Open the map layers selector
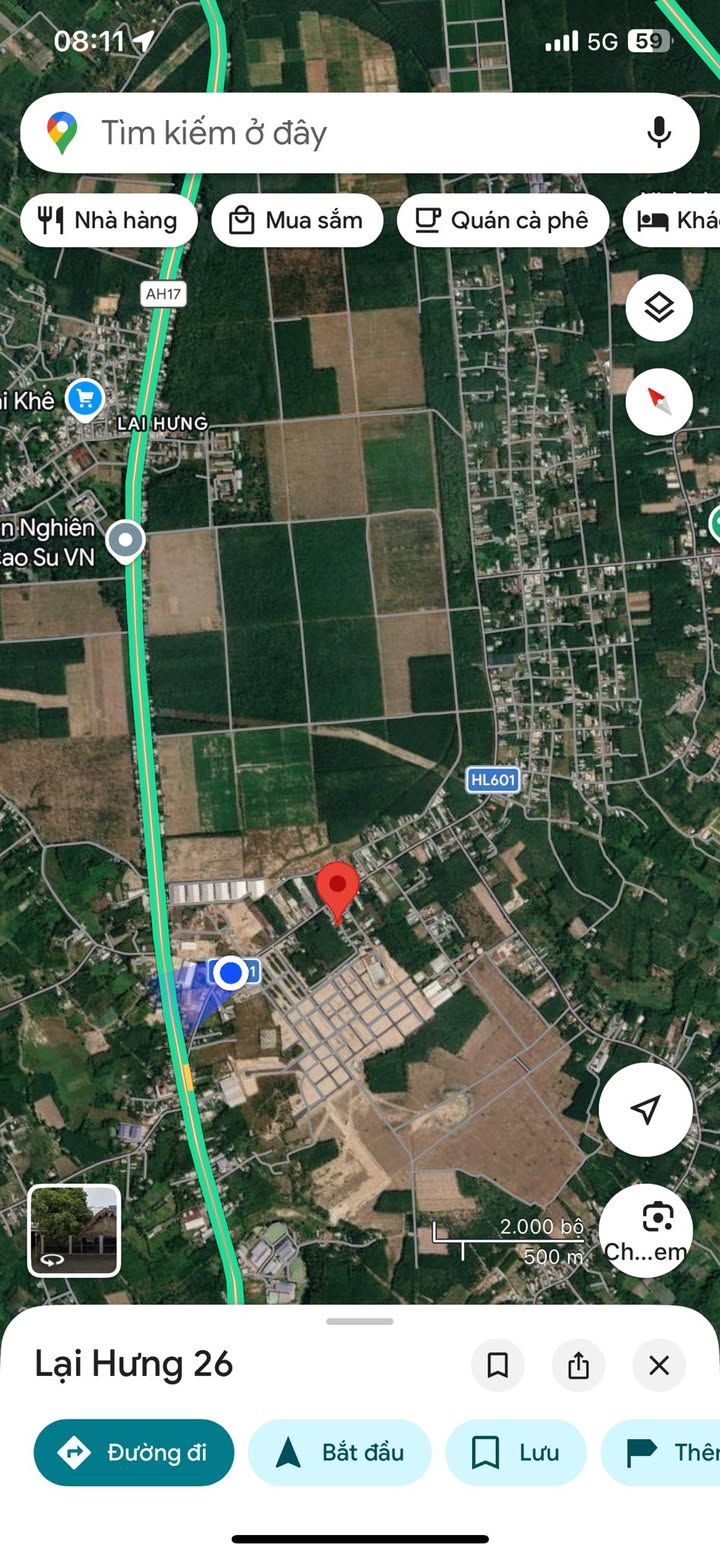Screen dimensions: 720x1557 (659, 309)
